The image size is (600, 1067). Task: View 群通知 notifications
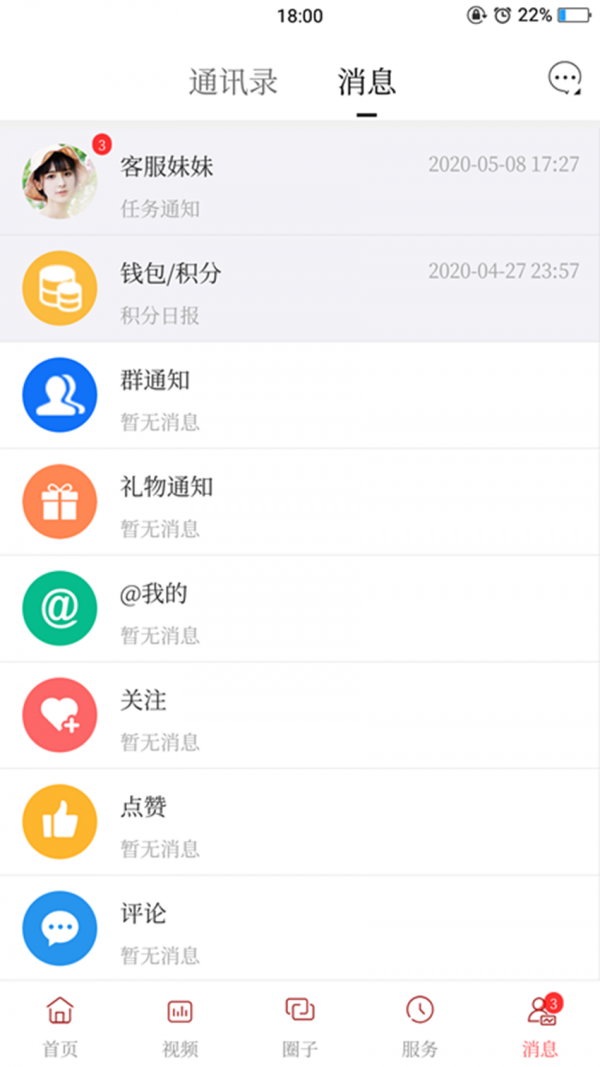[300, 395]
